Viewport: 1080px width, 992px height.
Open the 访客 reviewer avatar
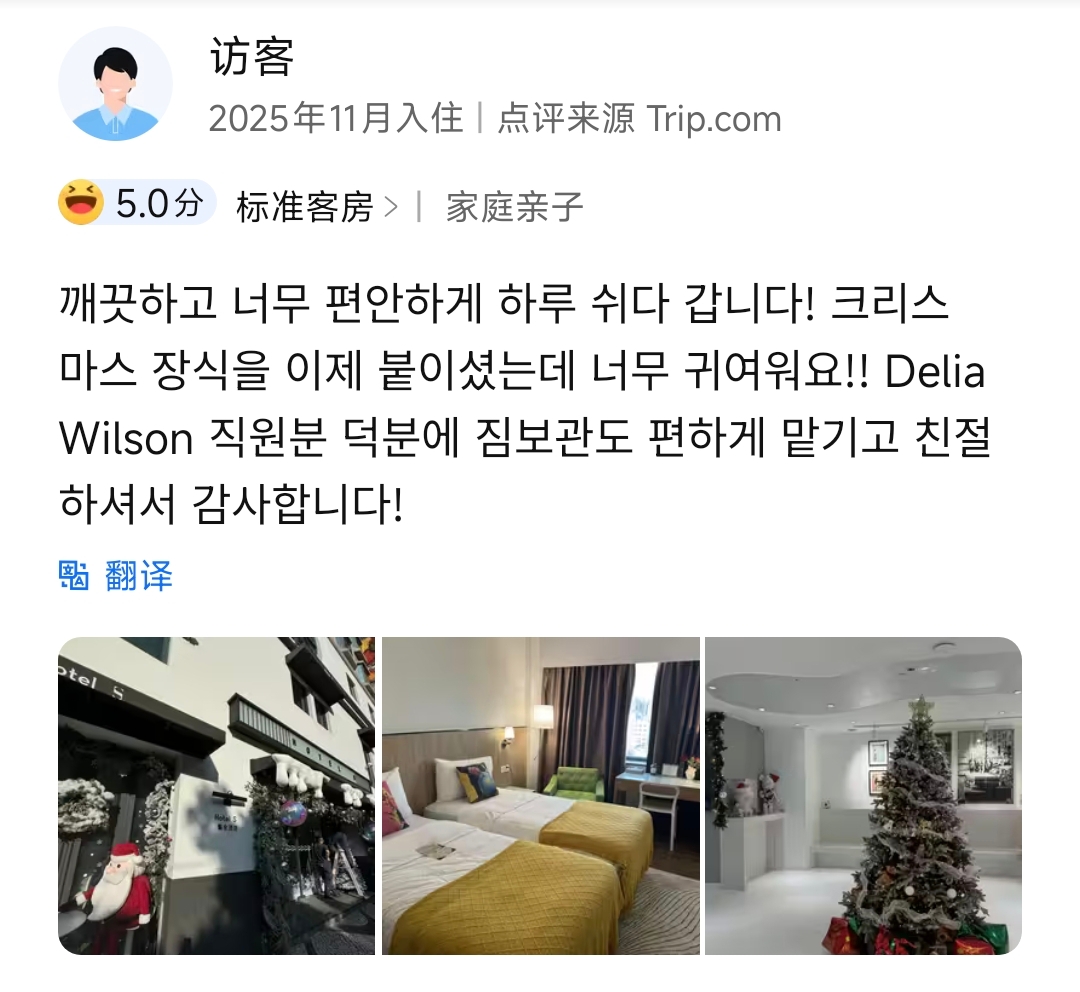pyautogui.click(x=115, y=84)
